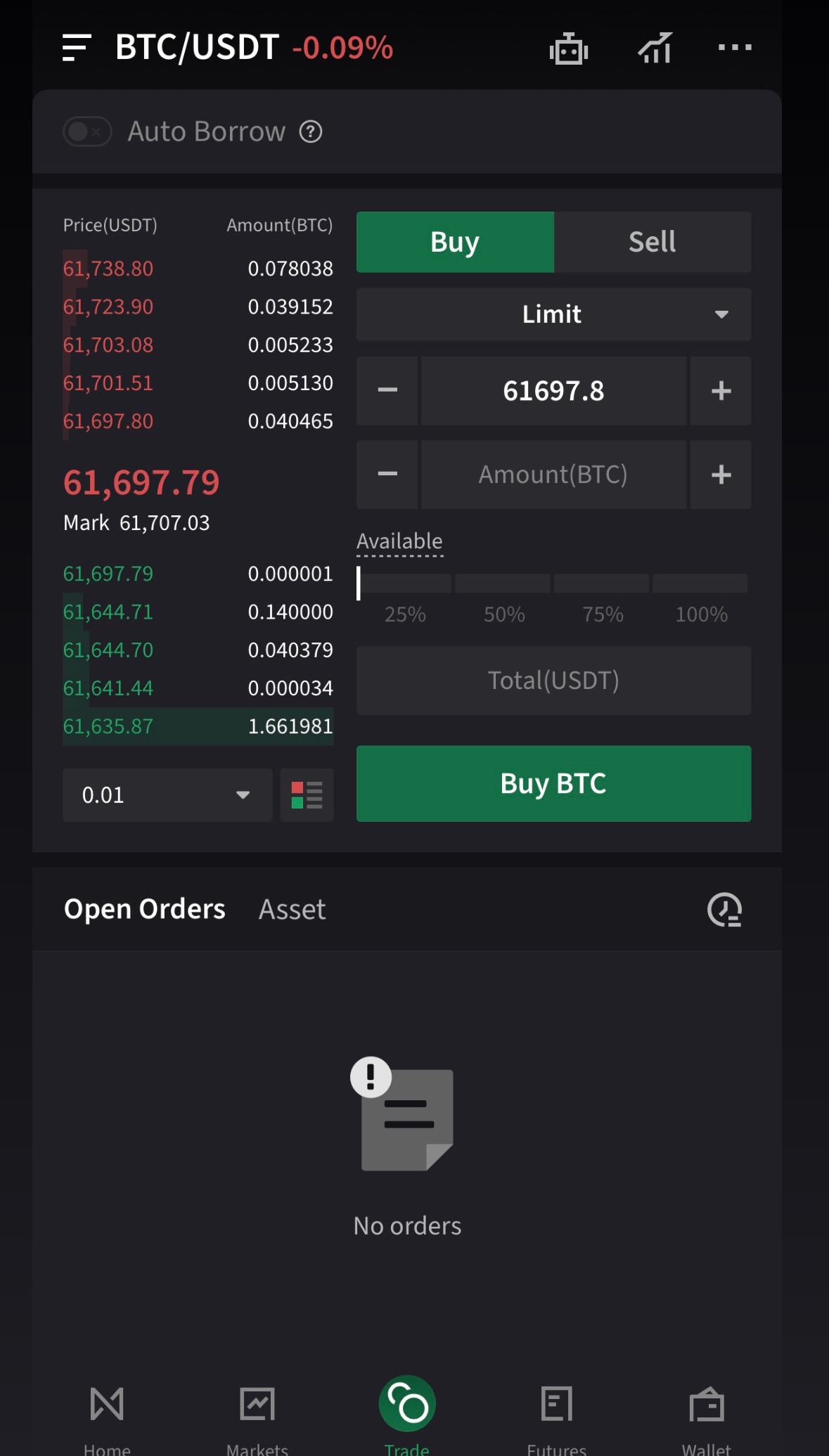
Task: Change the order book layout view
Action: 307,795
